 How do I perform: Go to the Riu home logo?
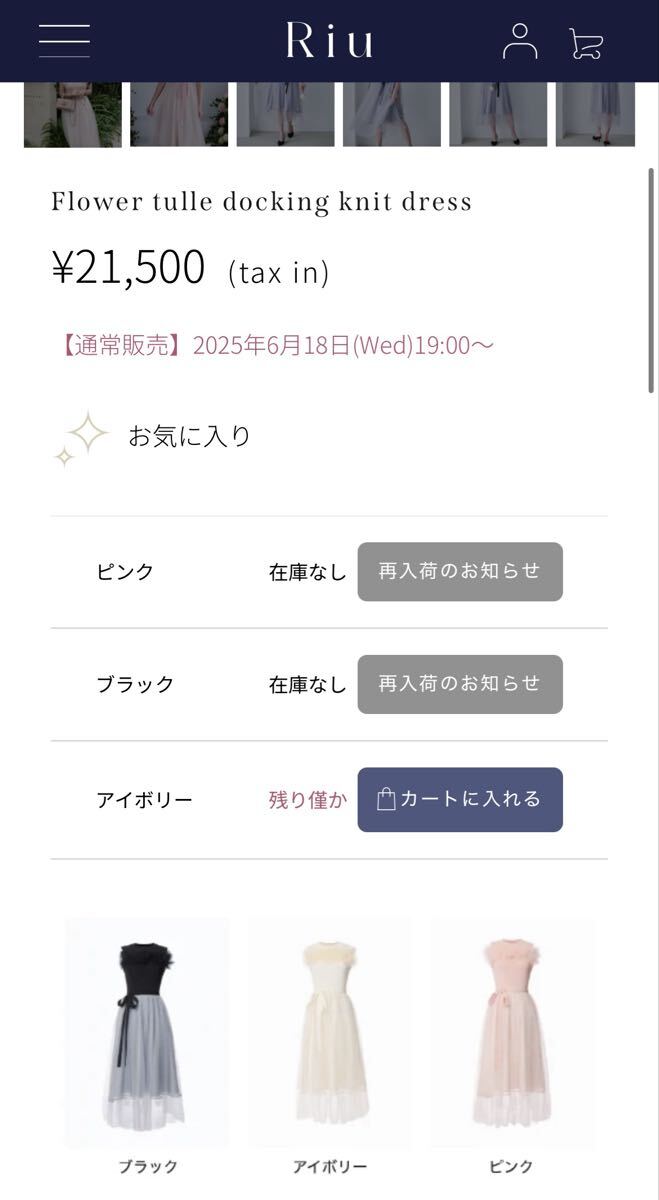tap(329, 41)
